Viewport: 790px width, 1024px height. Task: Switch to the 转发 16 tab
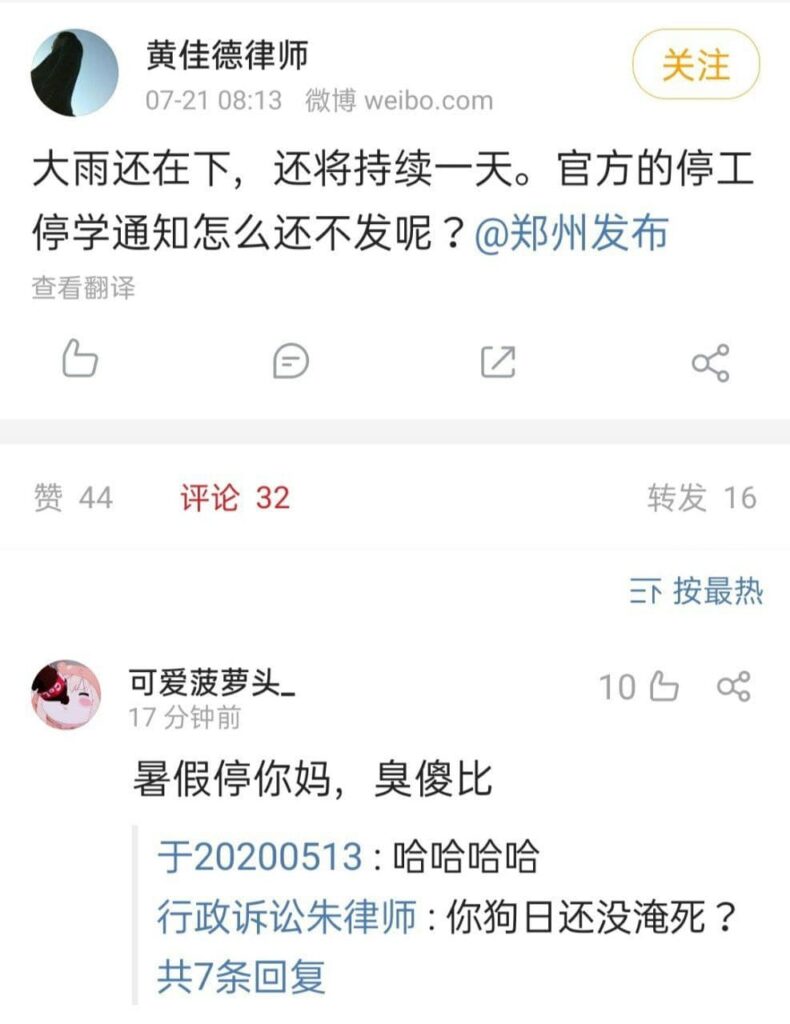tap(701, 497)
